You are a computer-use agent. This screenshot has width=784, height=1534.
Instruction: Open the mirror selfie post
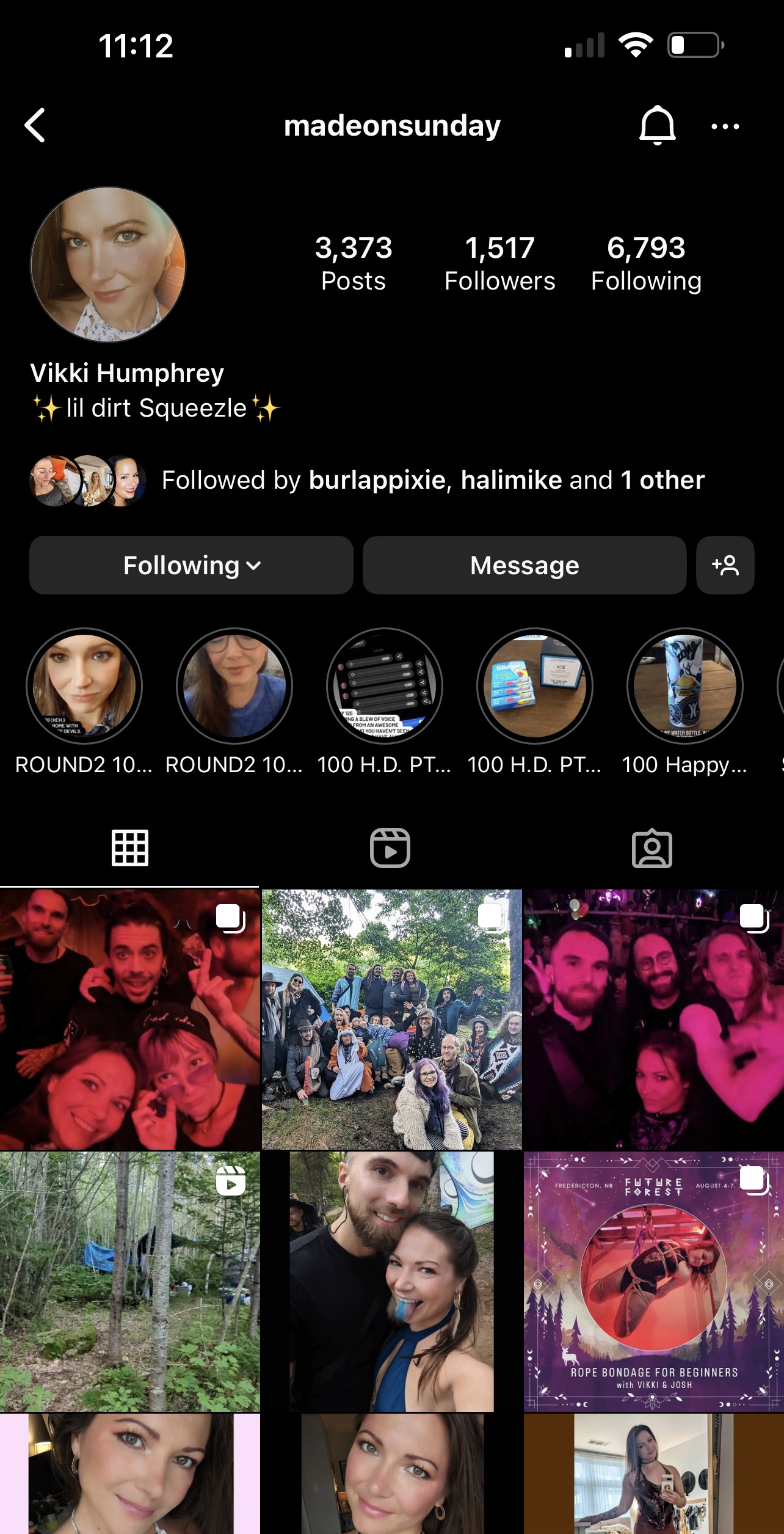click(653, 1474)
